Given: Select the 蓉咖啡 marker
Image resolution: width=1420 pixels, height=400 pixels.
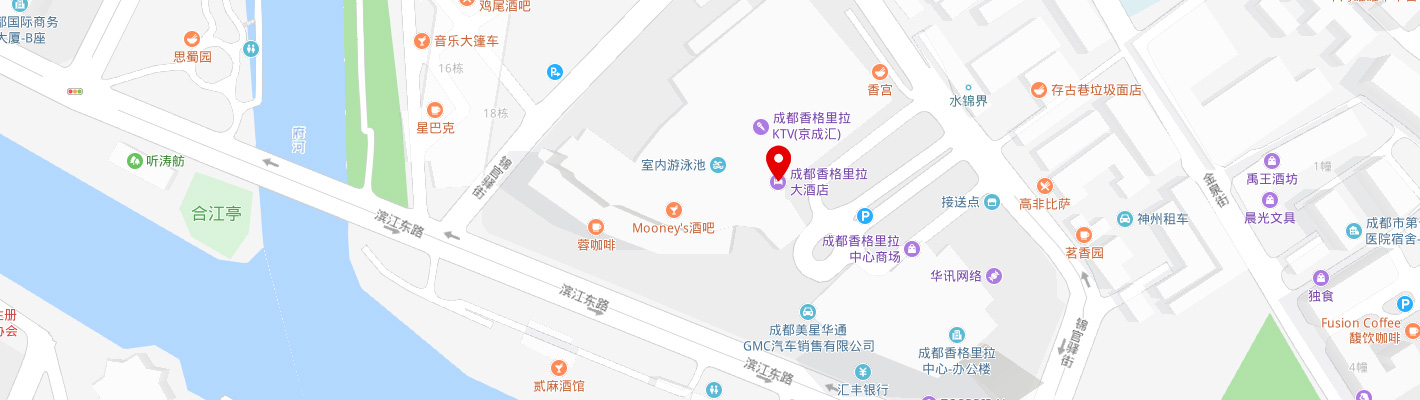Looking at the screenshot, I should (x=597, y=227).
